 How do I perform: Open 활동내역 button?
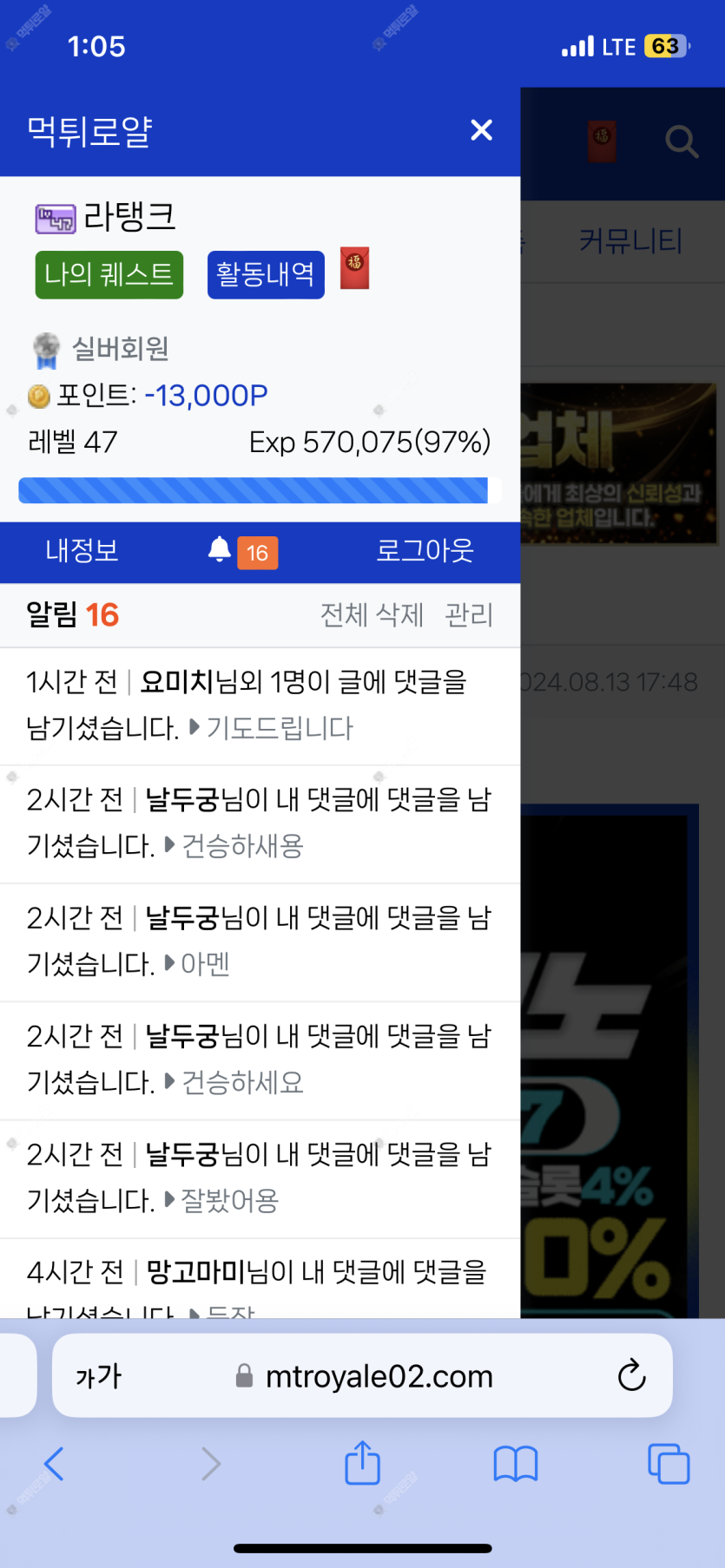pyautogui.click(x=266, y=275)
